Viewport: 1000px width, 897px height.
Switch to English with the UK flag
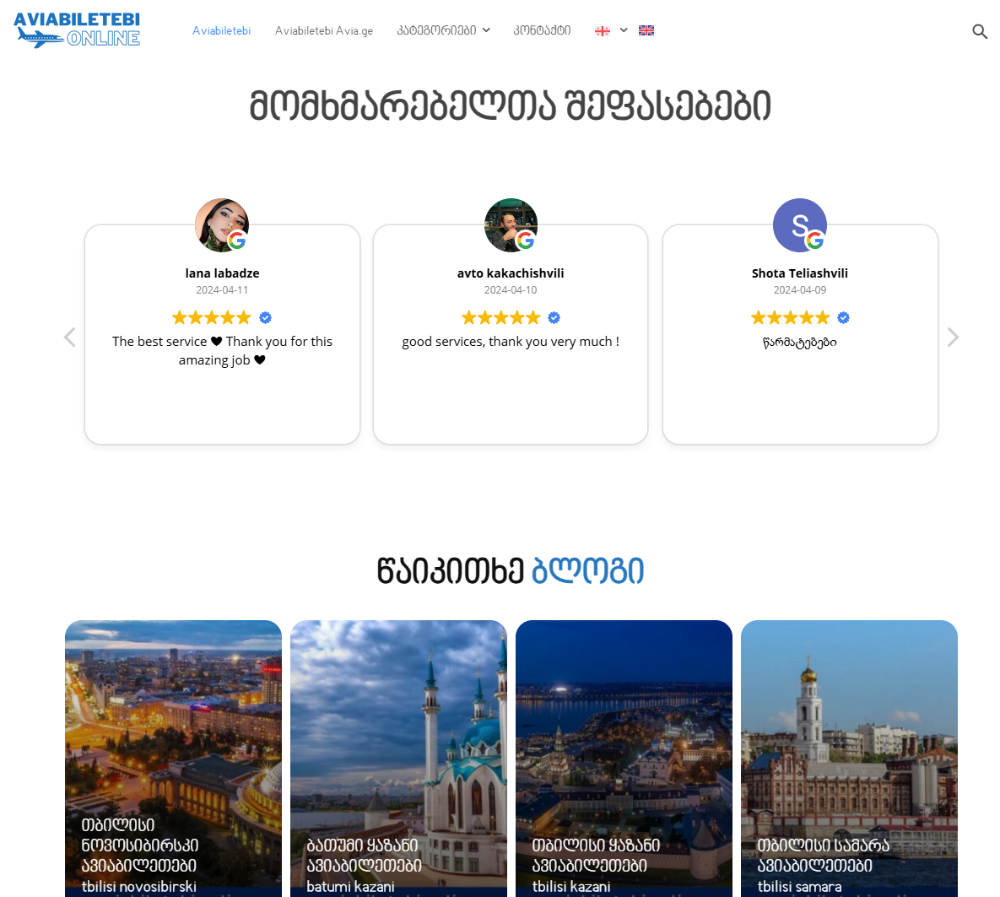coord(646,31)
